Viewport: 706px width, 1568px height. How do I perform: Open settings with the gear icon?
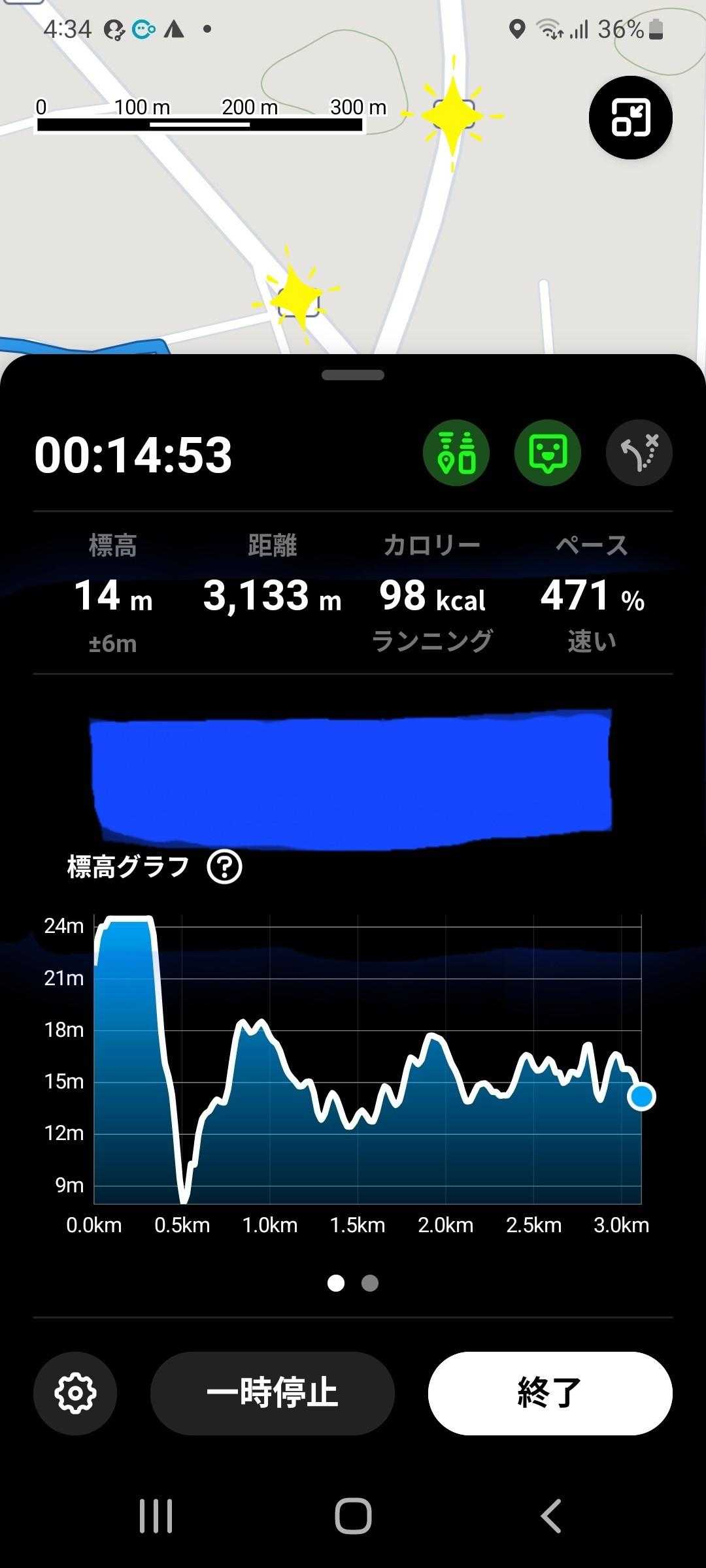coord(75,1393)
